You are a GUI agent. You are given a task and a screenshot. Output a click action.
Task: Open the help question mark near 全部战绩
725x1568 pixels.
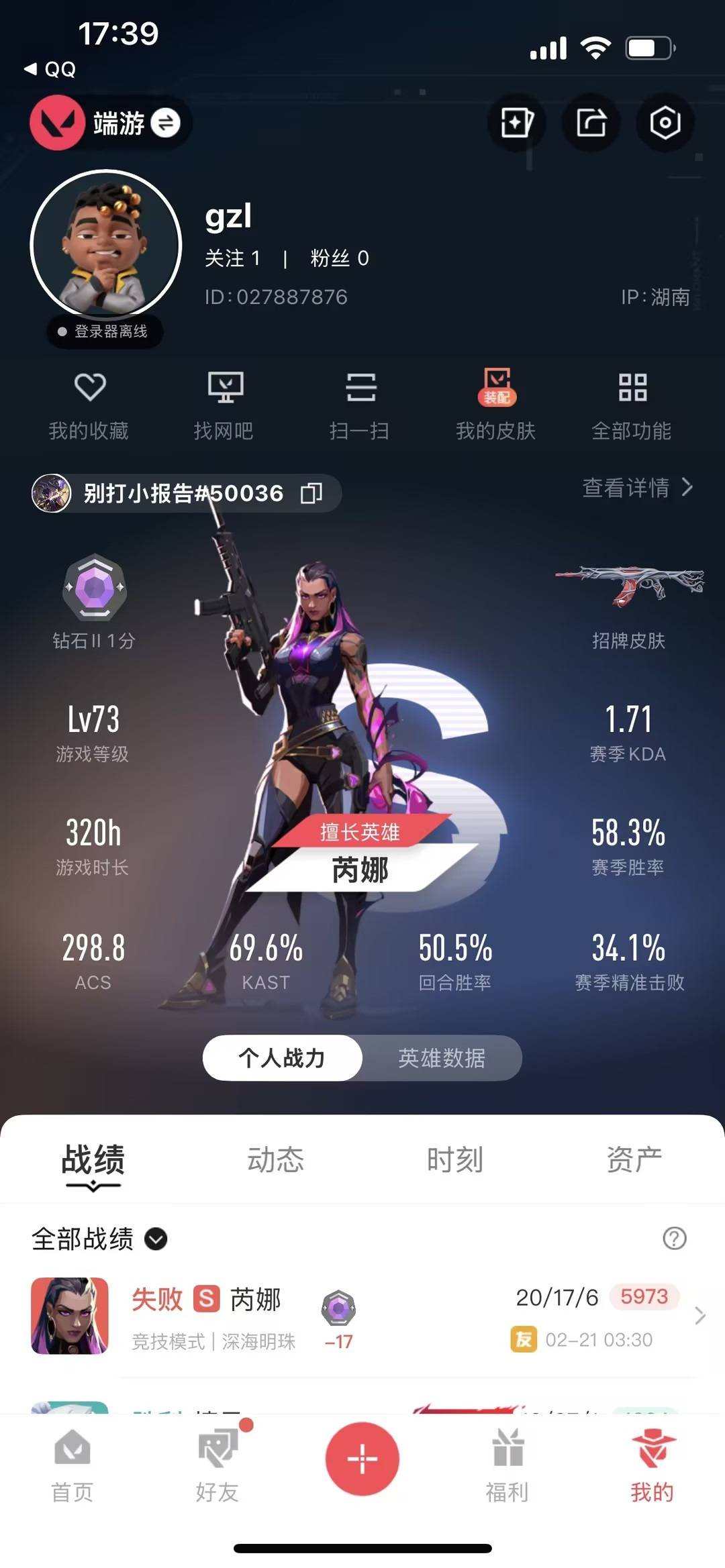[673, 1239]
